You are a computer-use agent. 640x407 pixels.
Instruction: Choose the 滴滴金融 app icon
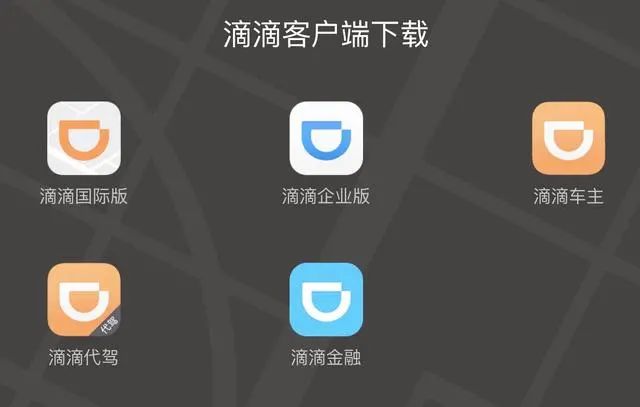(326, 299)
